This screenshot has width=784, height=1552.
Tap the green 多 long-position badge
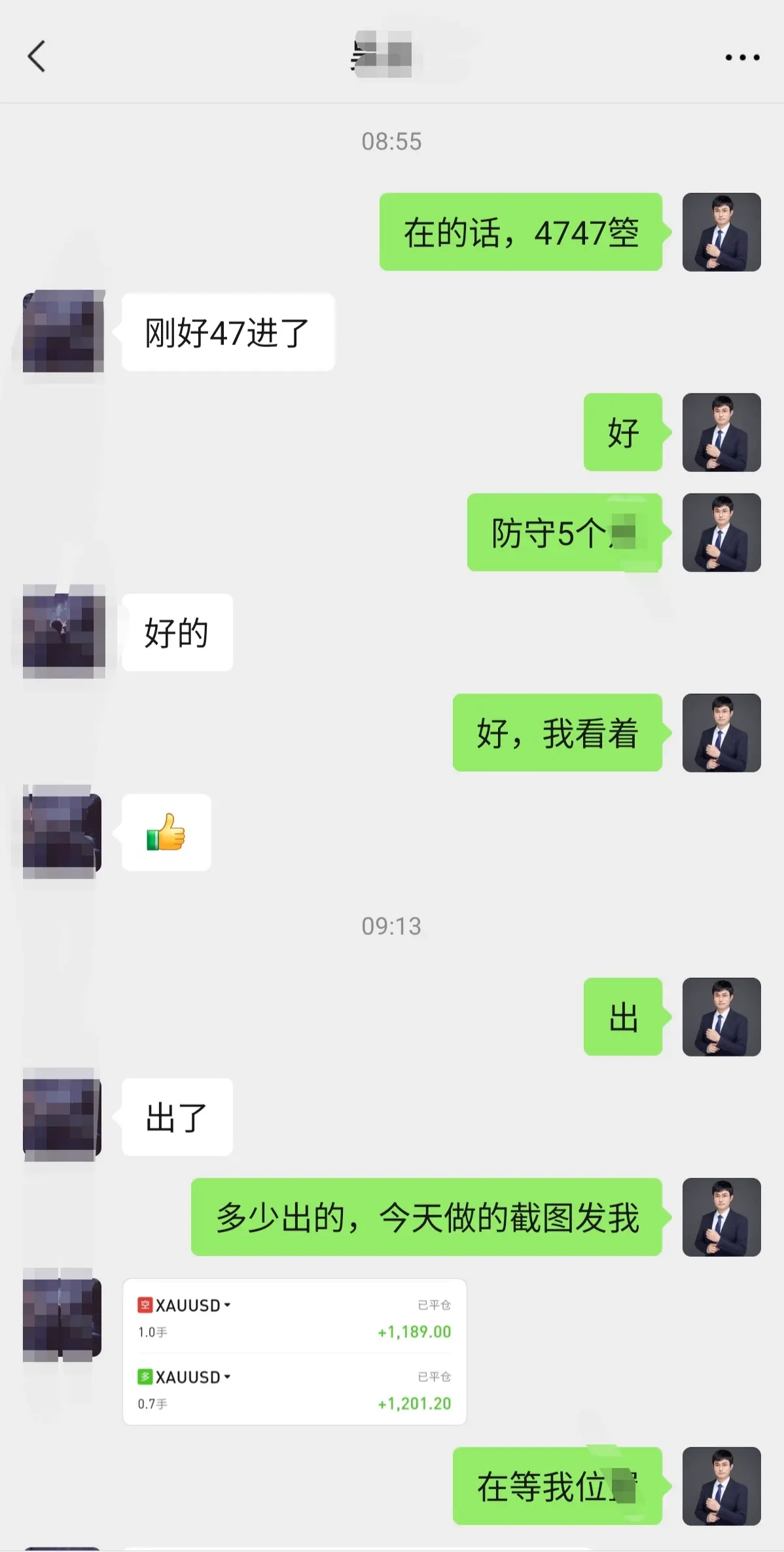145,1377
